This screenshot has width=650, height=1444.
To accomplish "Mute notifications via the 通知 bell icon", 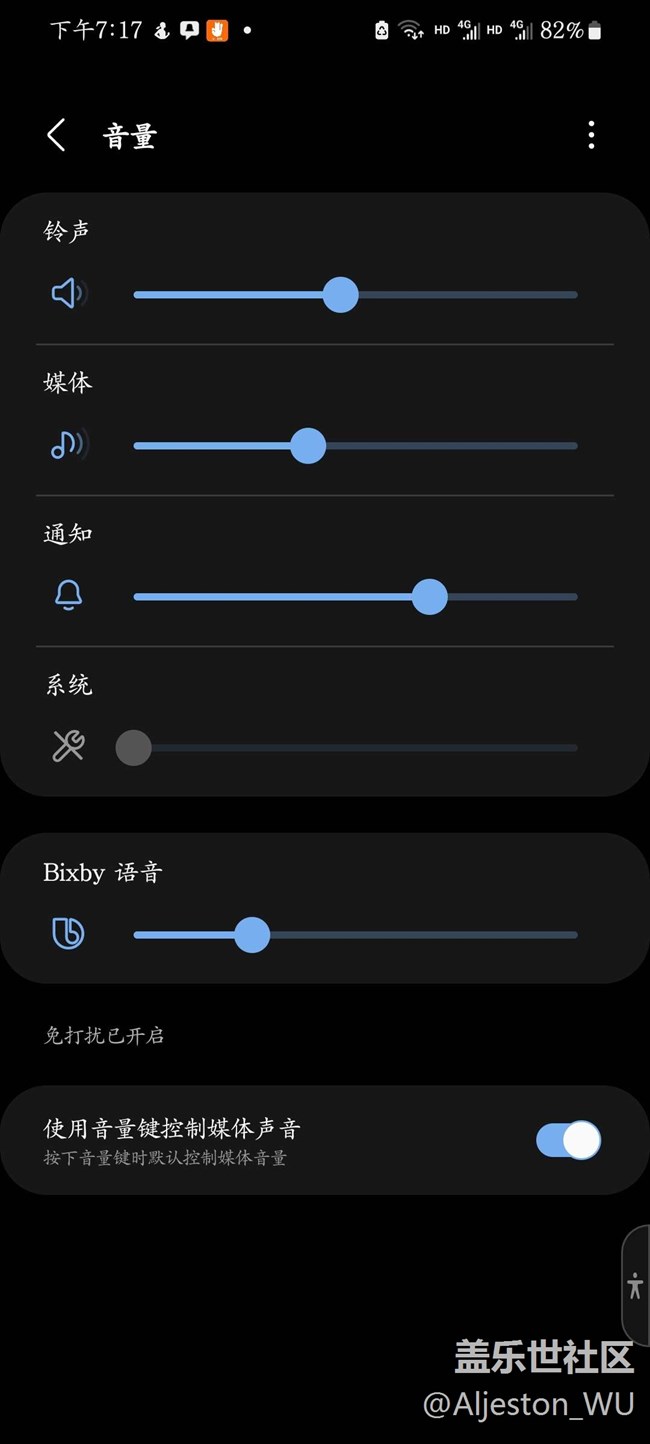I will tap(68, 596).
